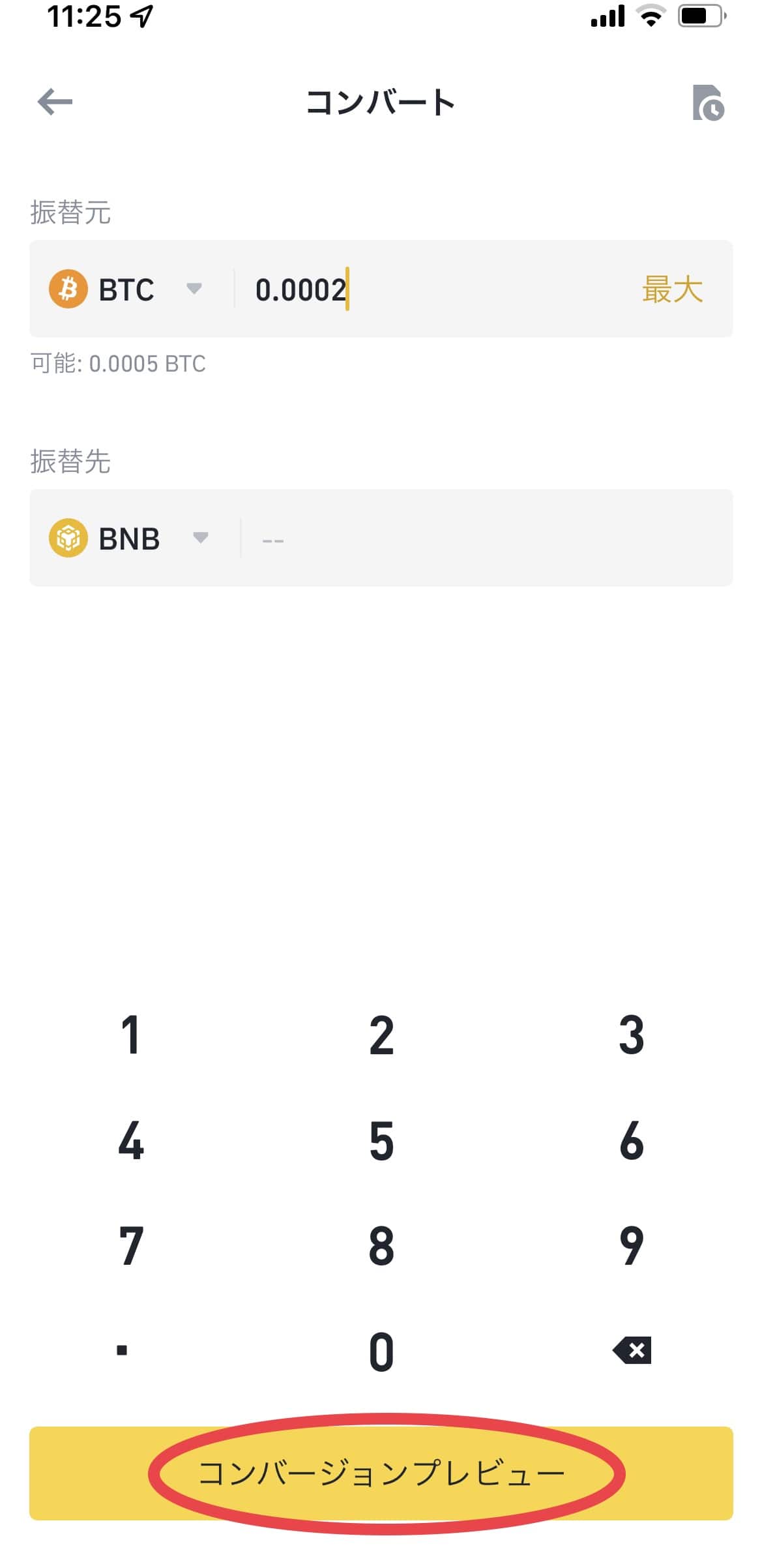Open the conversion history icon
Screen dimensions: 762x1568
coord(708,103)
